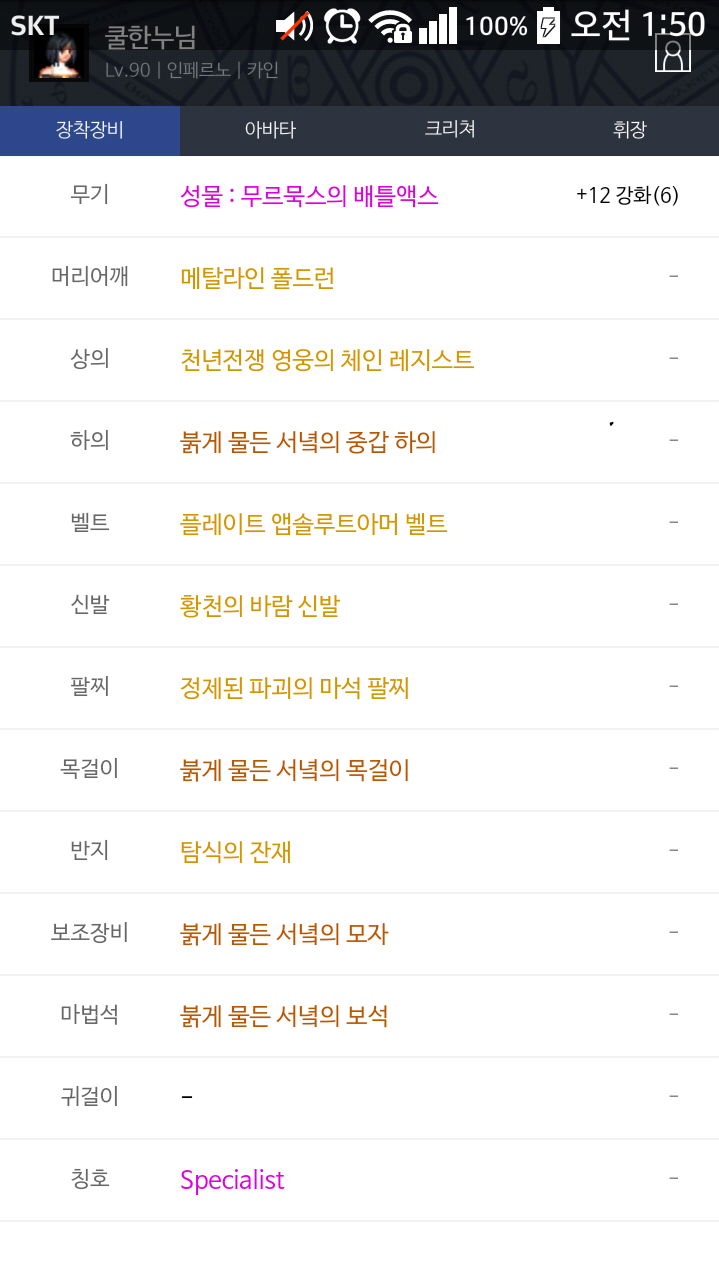This screenshot has height=1279, width=719.
Task: Open 붉게 물든 서녘의 모자
Action: 284,934
